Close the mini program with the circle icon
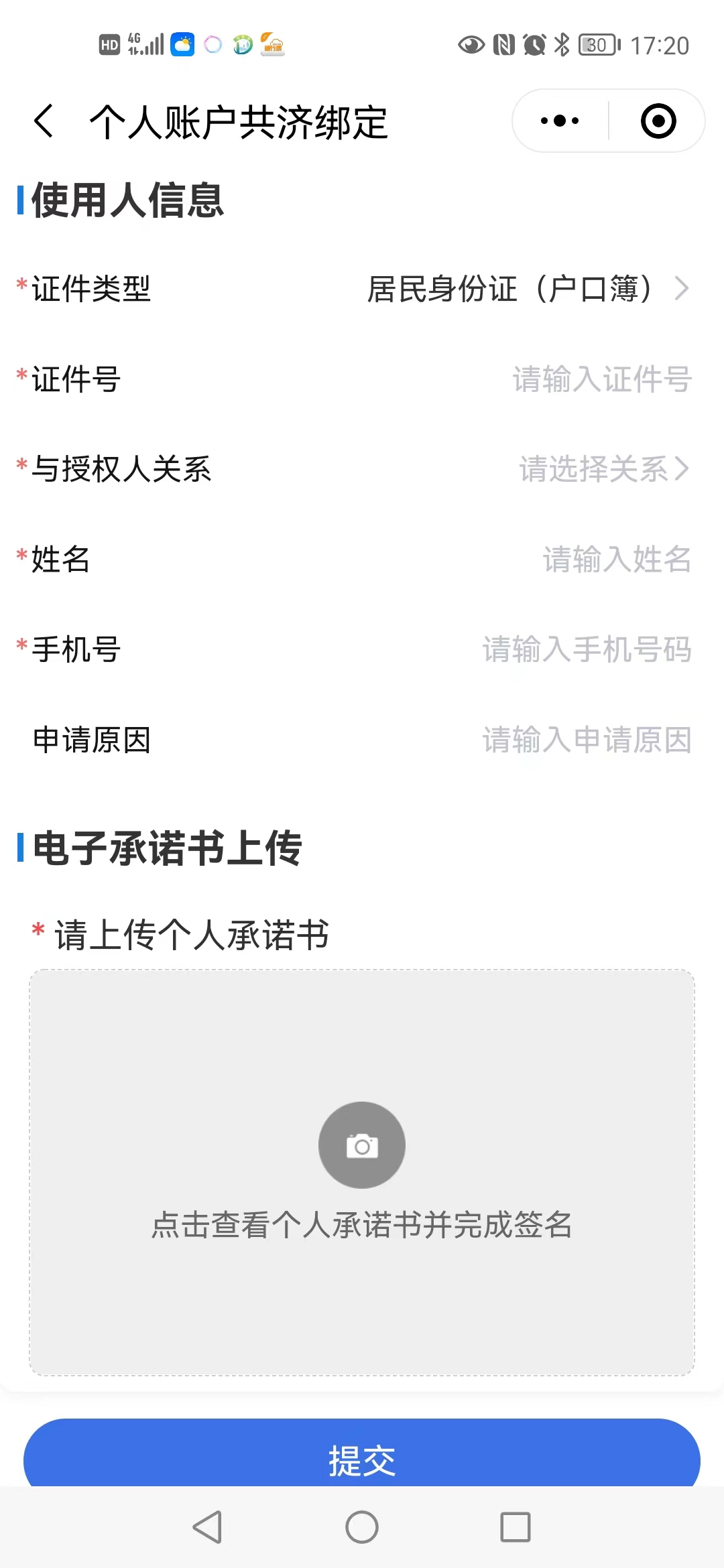The image size is (724, 1568). click(x=658, y=121)
